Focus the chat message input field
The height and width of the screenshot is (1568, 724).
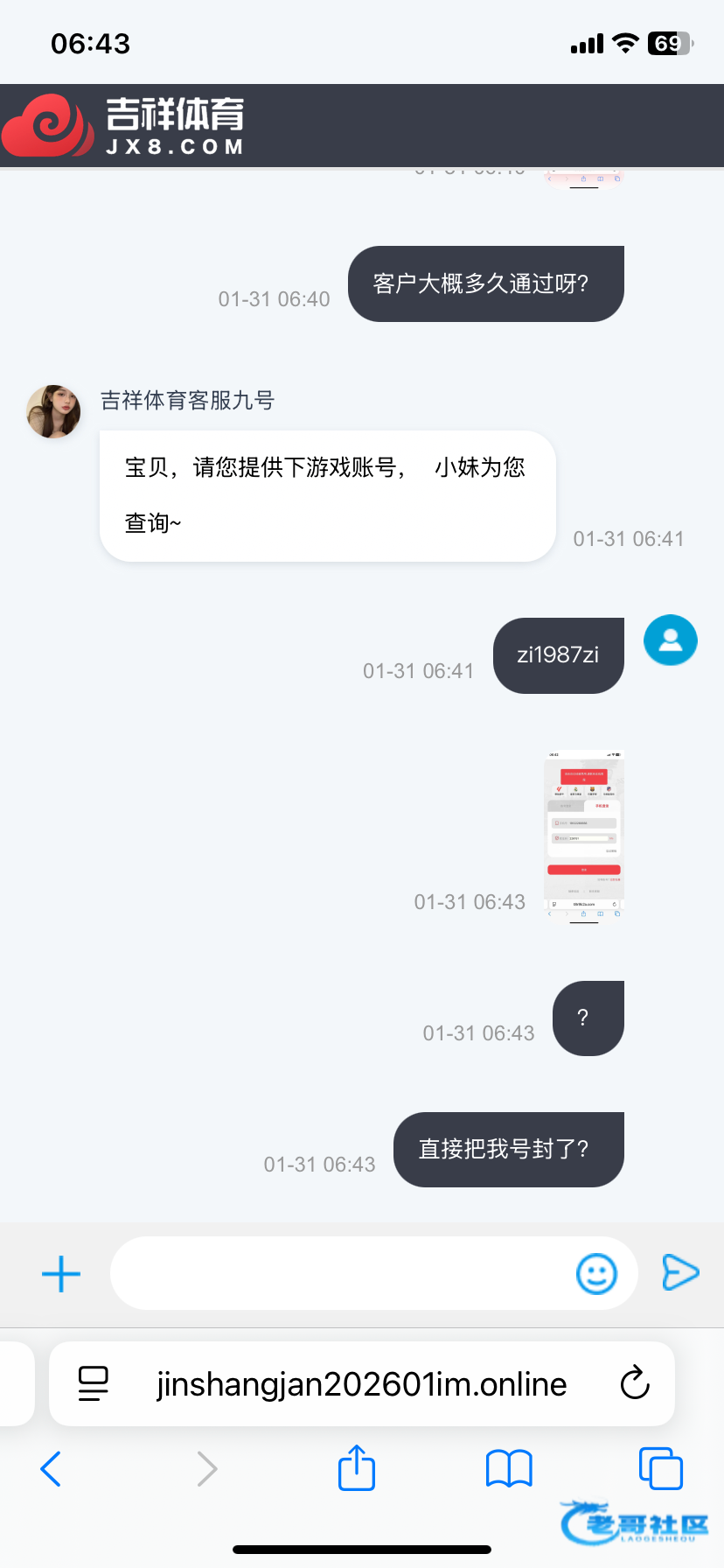pos(341,1274)
